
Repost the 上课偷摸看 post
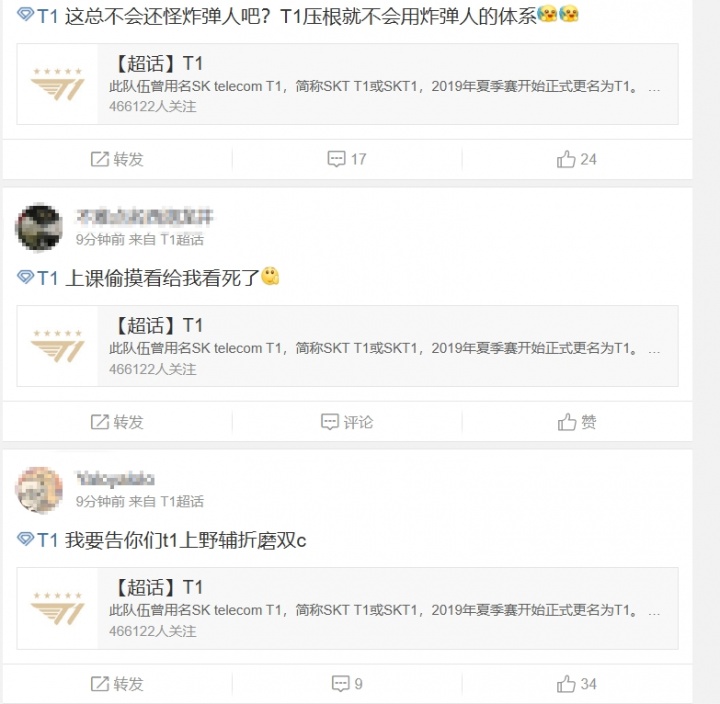[x=117, y=422]
